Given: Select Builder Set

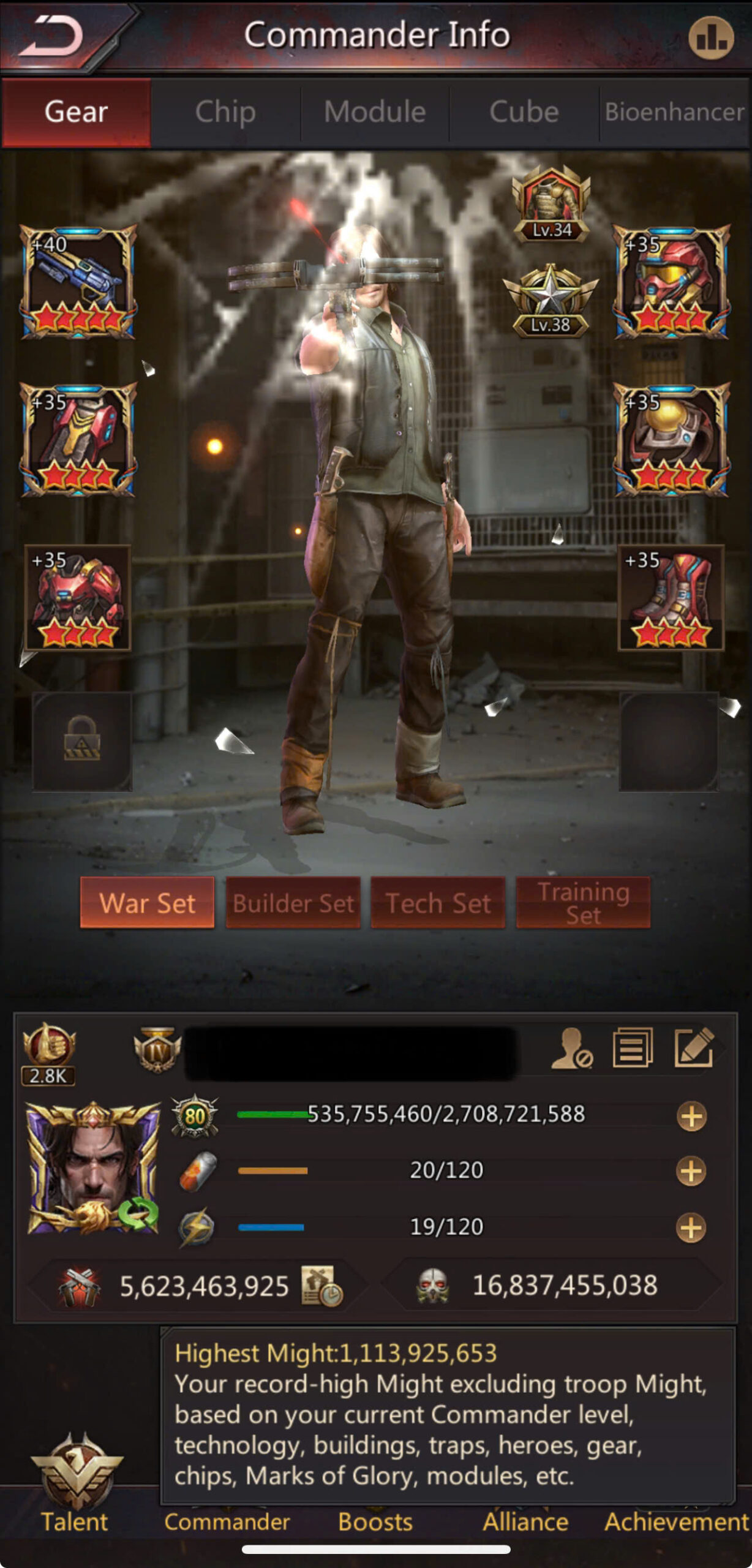Looking at the screenshot, I should coord(293,903).
